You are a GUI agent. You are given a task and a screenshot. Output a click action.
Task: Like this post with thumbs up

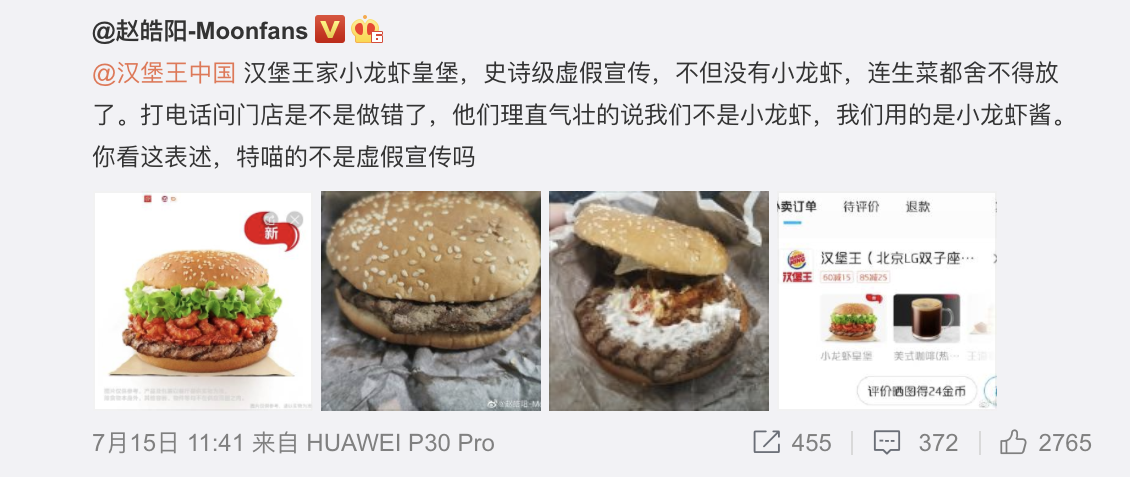click(x=1045, y=442)
